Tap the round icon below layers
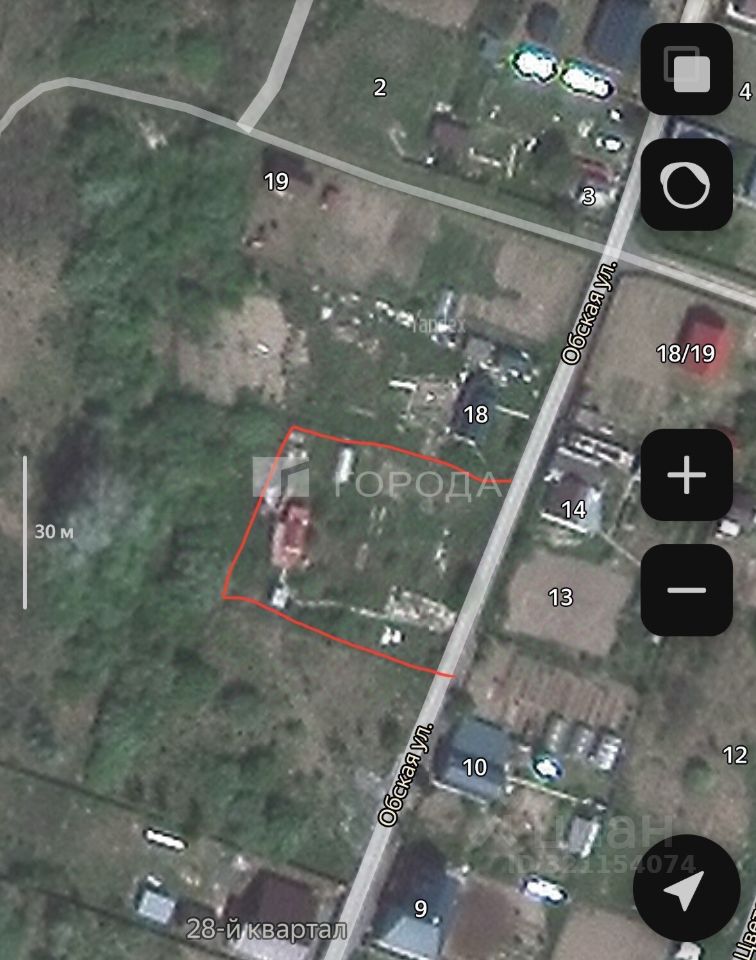Image resolution: width=756 pixels, height=960 pixels. coord(686,185)
